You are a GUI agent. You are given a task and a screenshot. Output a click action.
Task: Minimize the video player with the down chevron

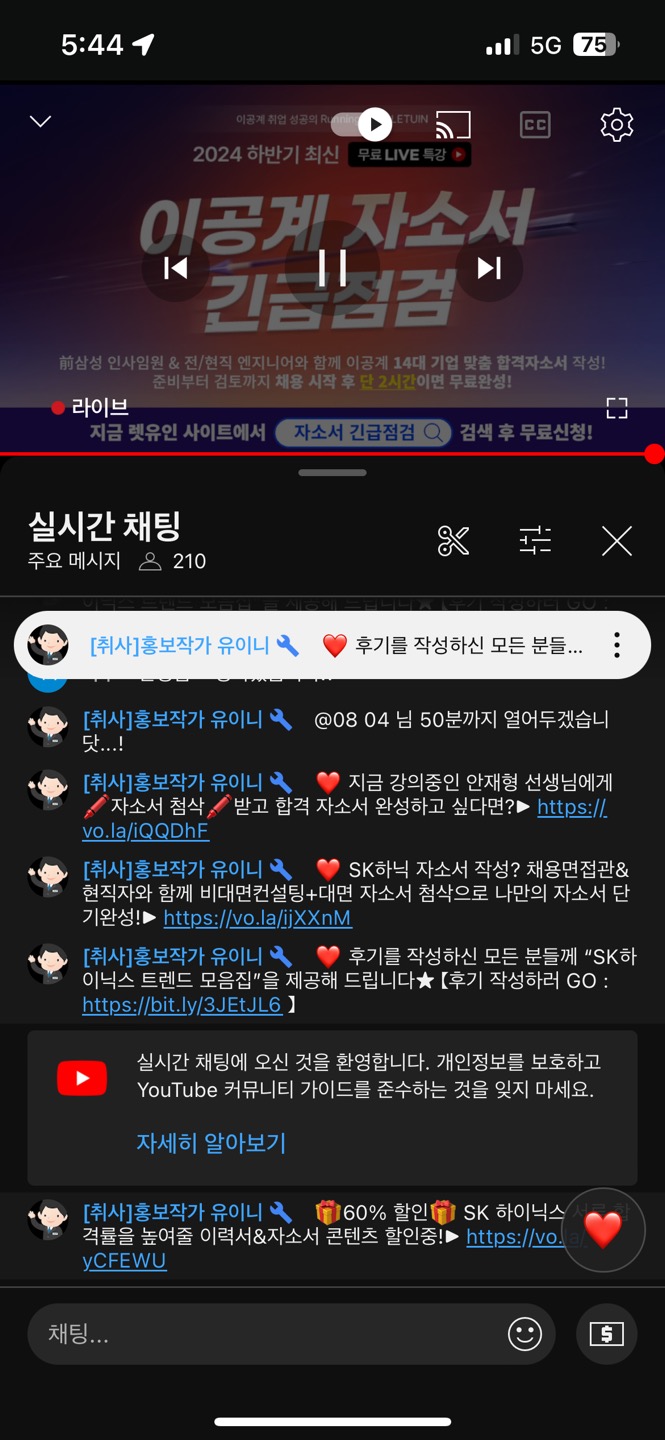tap(40, 122)
